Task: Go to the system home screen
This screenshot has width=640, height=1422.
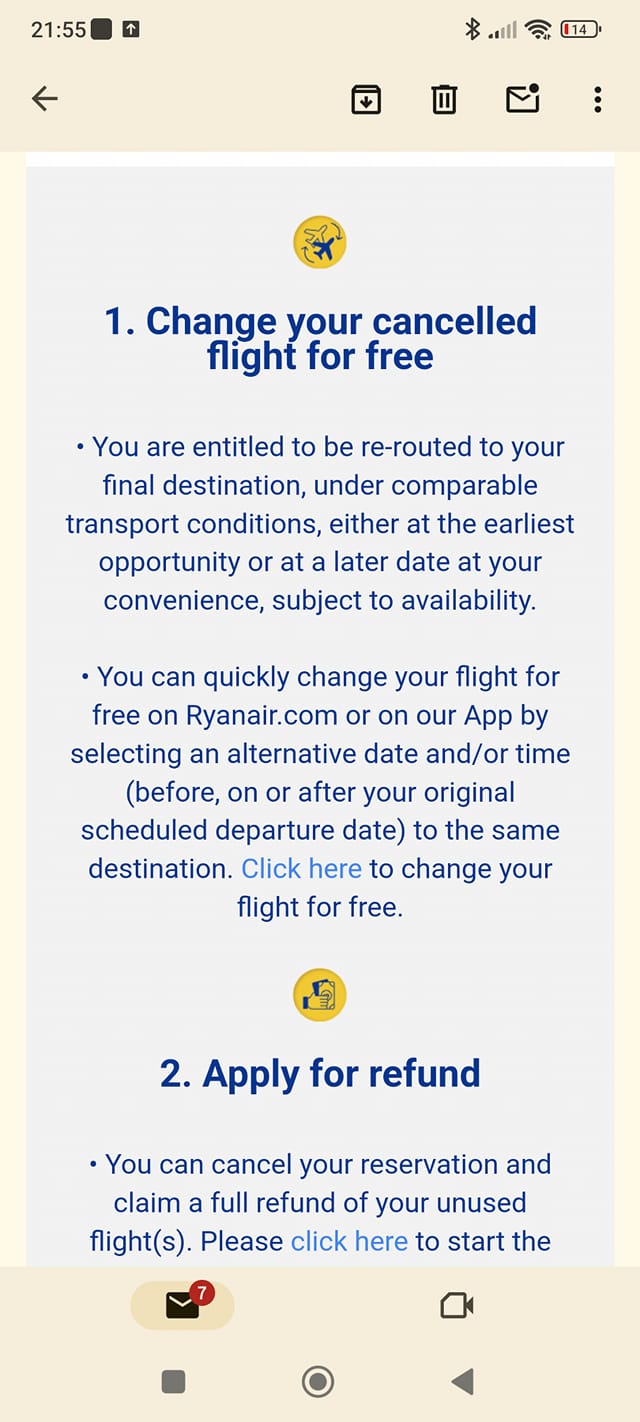Action: point(318,1382)
